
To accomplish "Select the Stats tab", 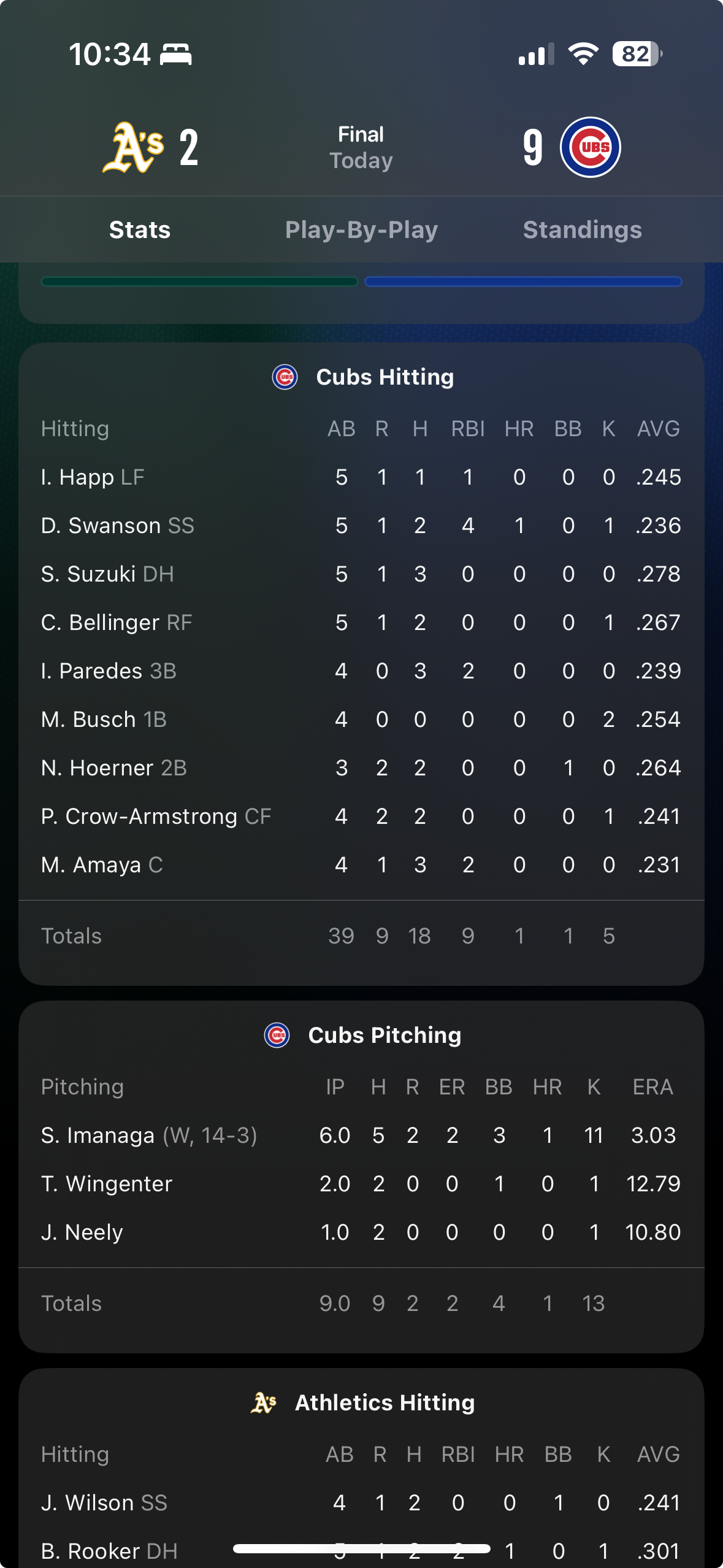I will coord(140,230).
